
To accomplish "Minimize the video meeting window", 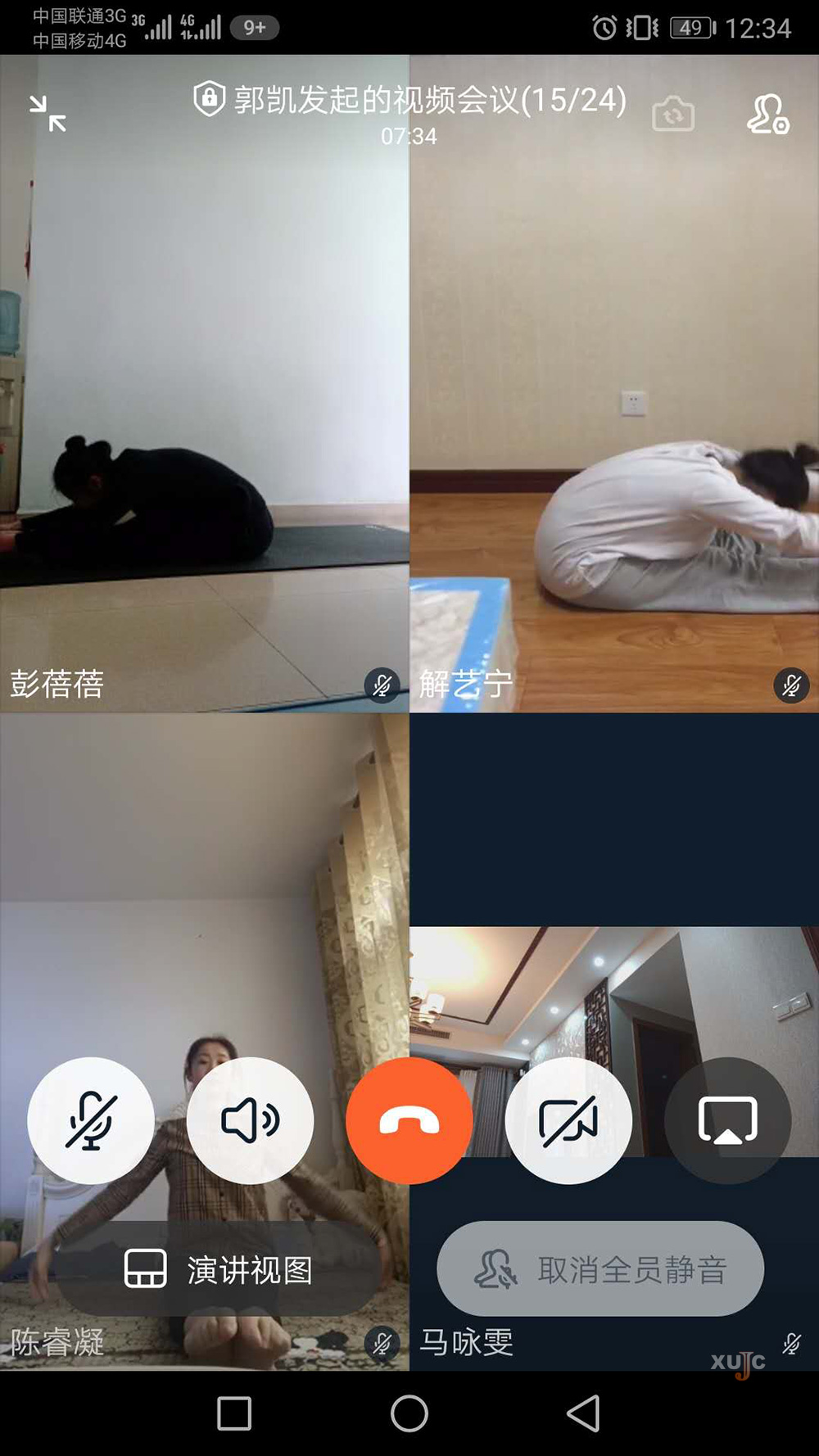I will click(x=48, y=113).
